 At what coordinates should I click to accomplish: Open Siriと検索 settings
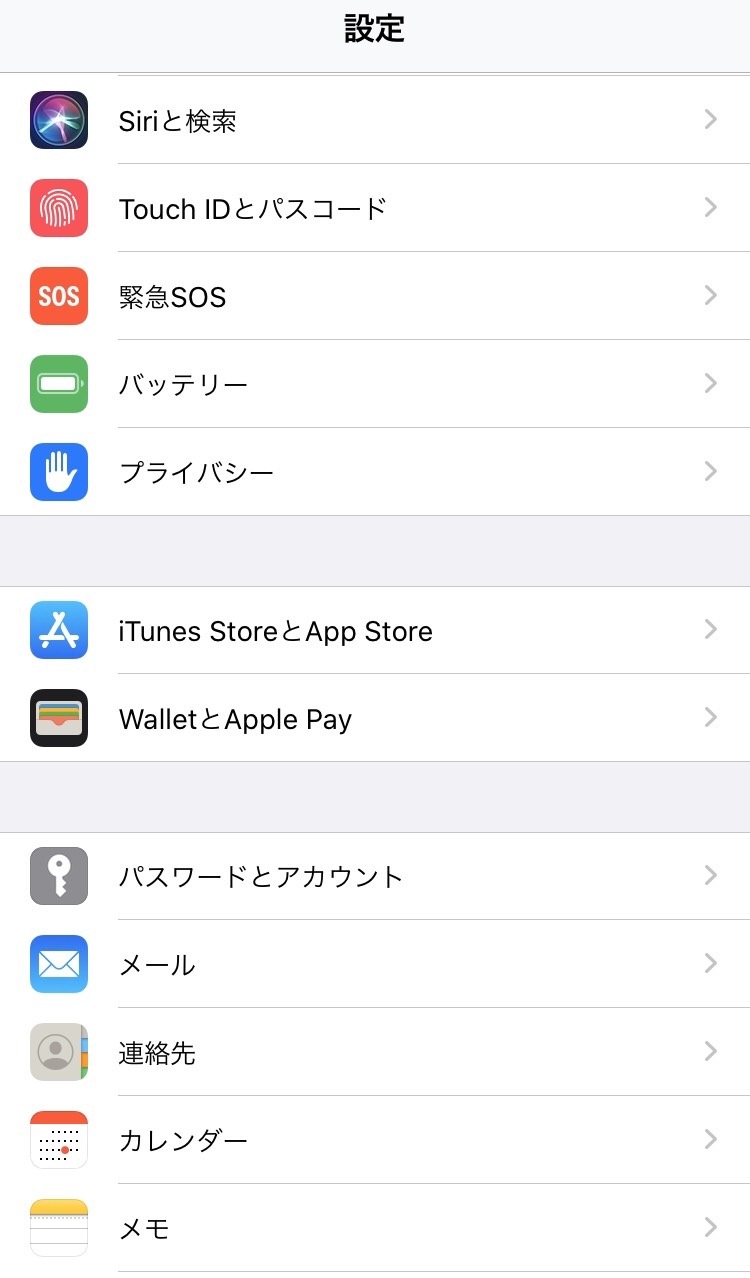click(375, 121)
